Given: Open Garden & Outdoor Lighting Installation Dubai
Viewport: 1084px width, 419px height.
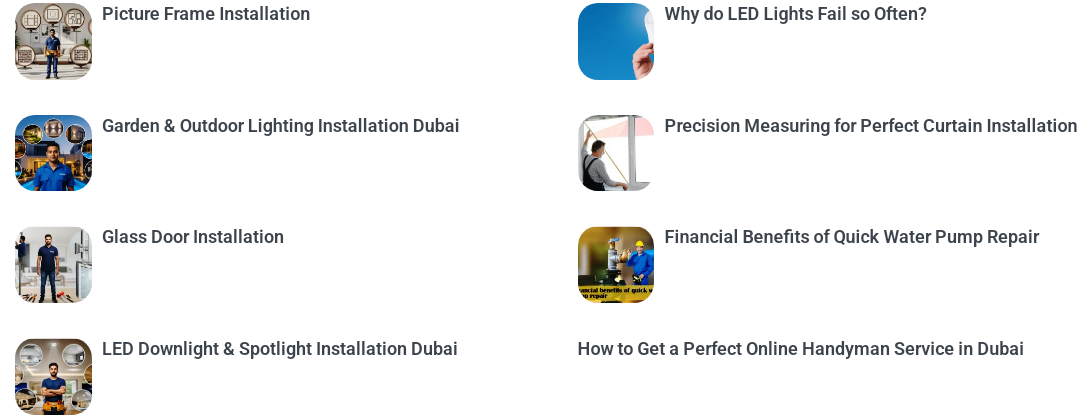Looking at the screenshot, I should [x=280, y=126].
